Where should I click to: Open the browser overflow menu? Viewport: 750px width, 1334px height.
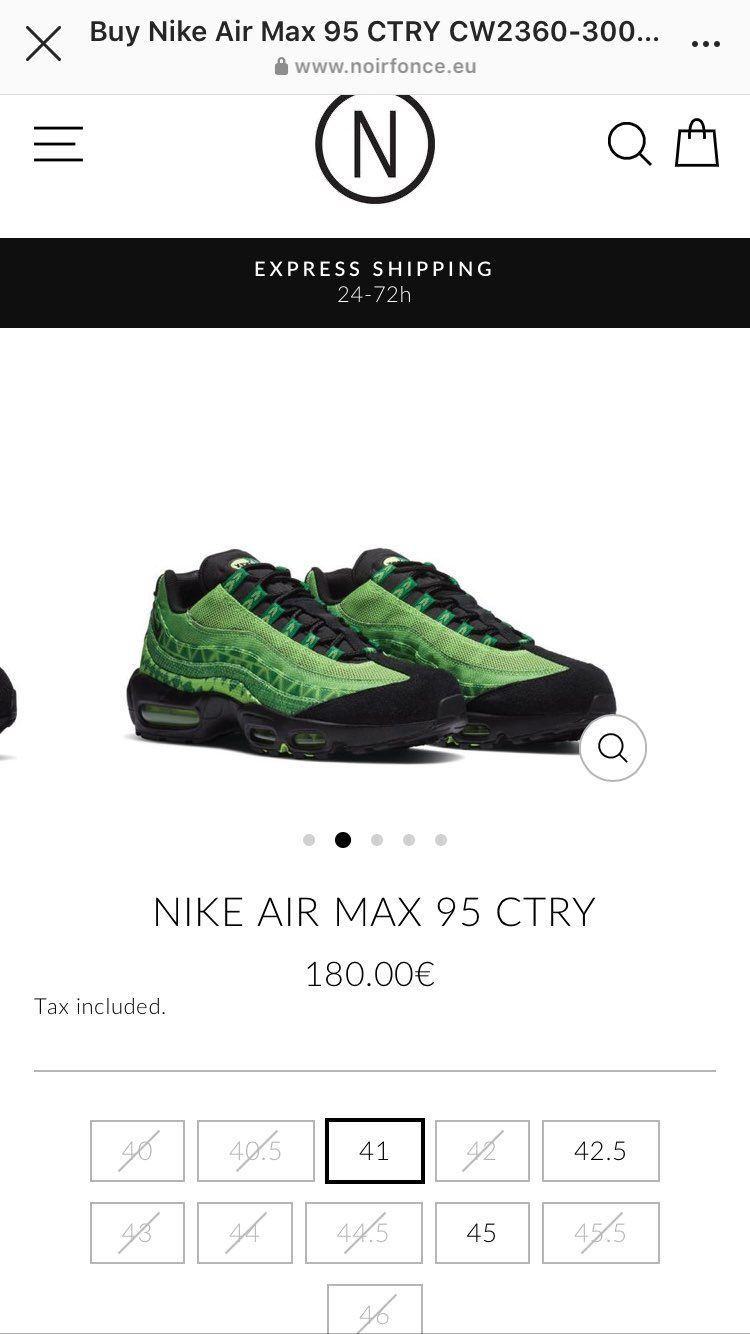705,44
